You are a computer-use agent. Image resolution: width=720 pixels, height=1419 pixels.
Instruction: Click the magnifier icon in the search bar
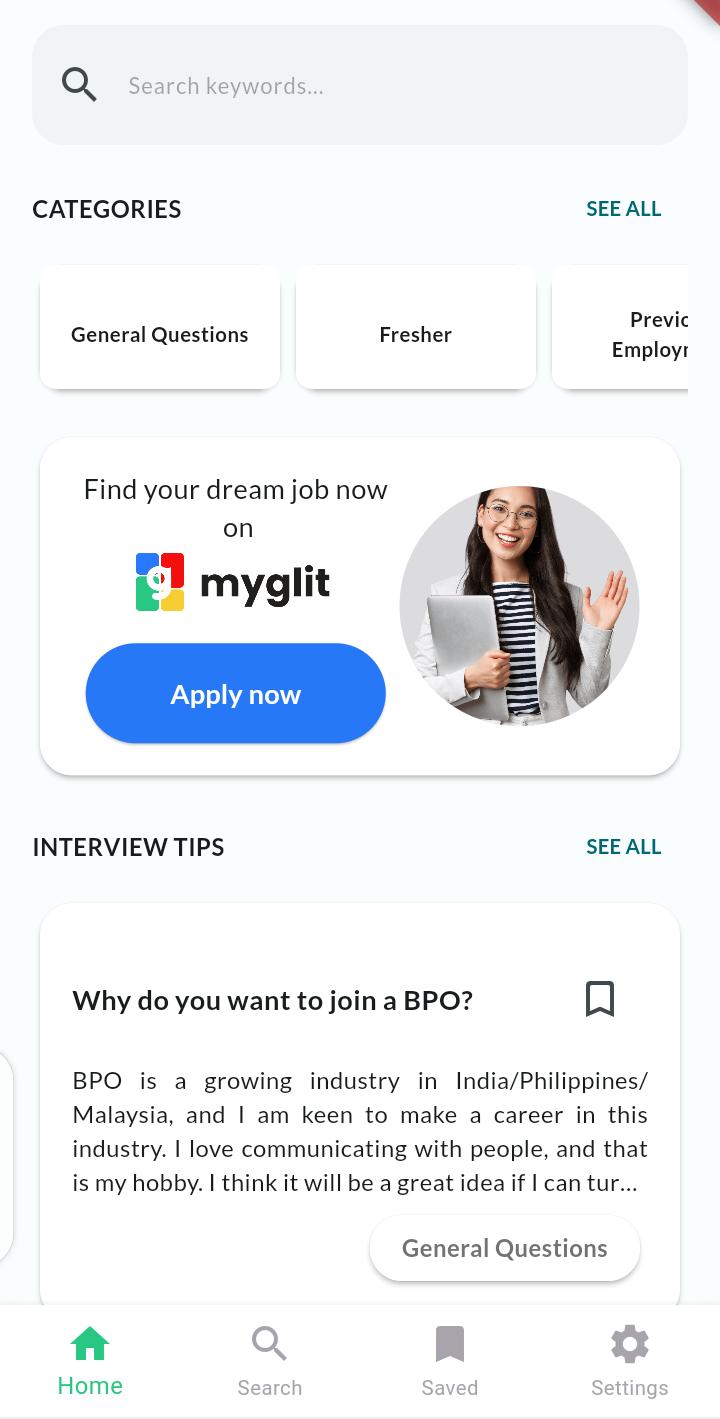click(79, 84)
